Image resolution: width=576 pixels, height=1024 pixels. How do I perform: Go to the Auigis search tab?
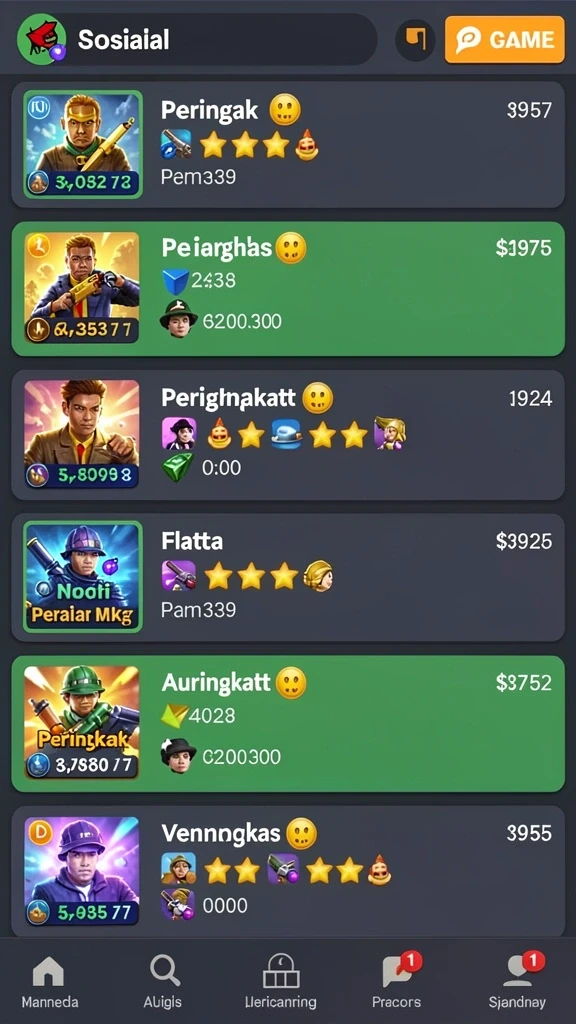point(163,982)
